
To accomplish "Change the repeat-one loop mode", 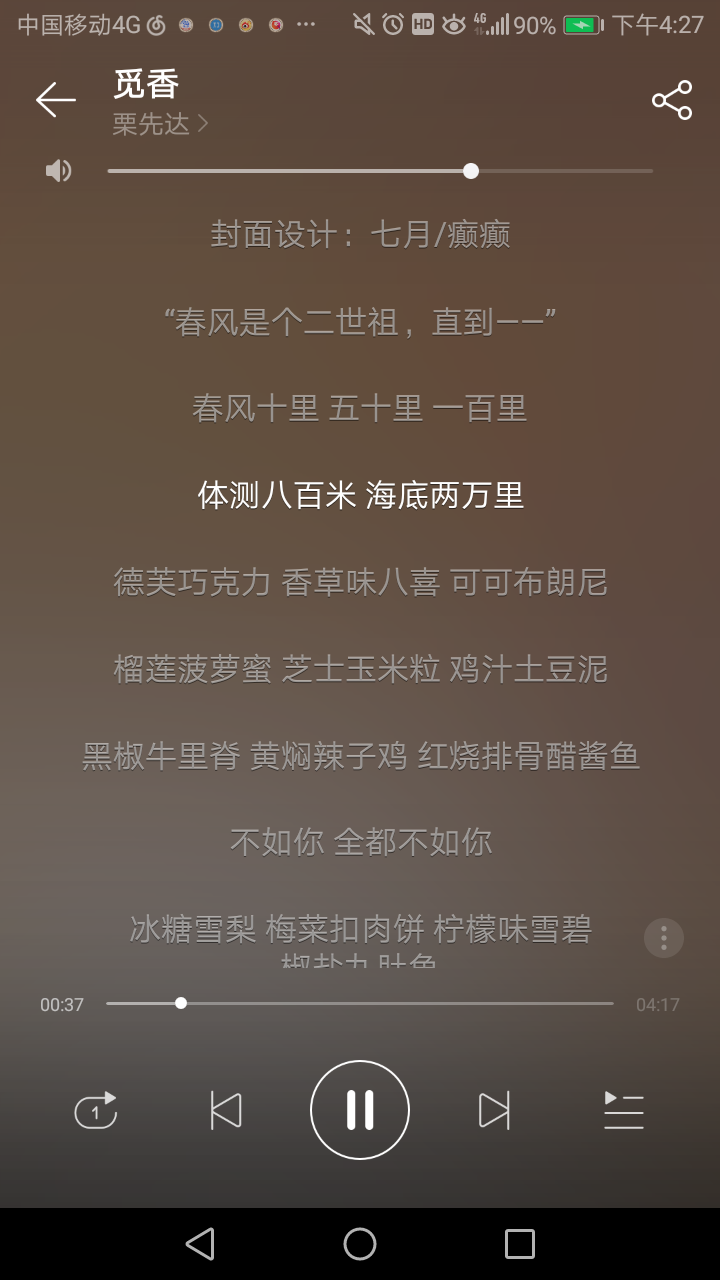I will [96, 1110].
